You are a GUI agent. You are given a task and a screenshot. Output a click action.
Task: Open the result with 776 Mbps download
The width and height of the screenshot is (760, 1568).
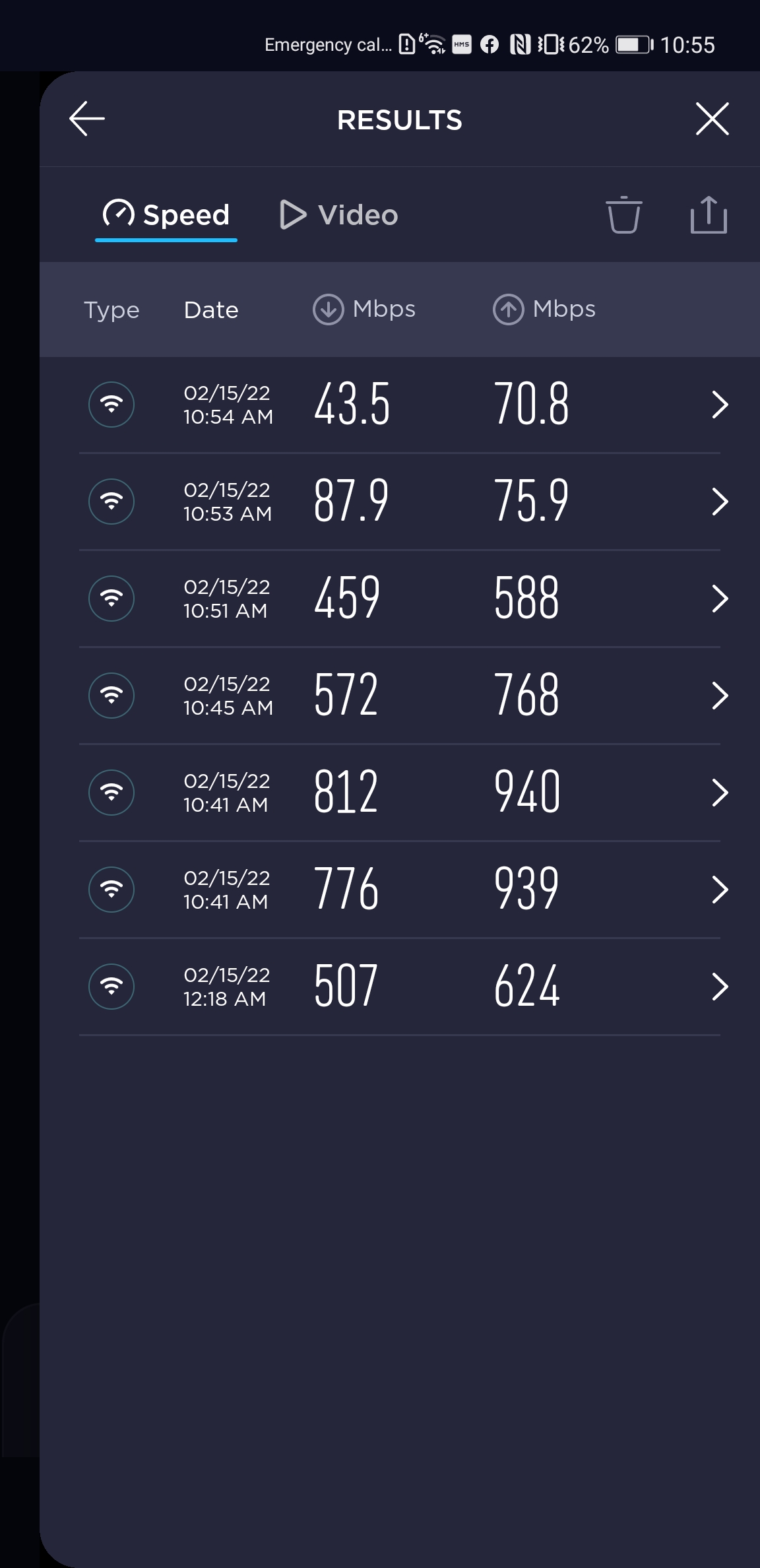[400, 890]
